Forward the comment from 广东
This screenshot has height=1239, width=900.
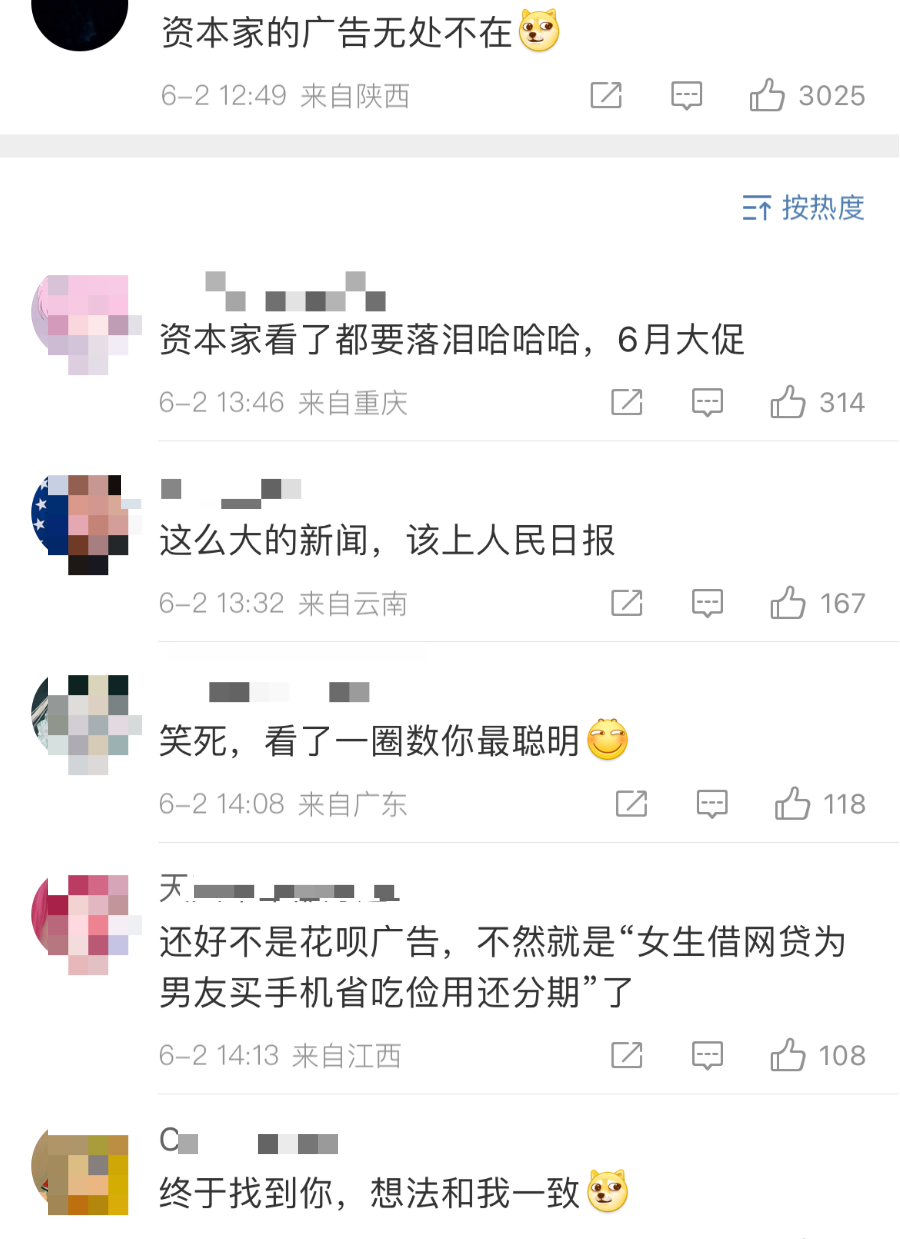tap(631, 804)
